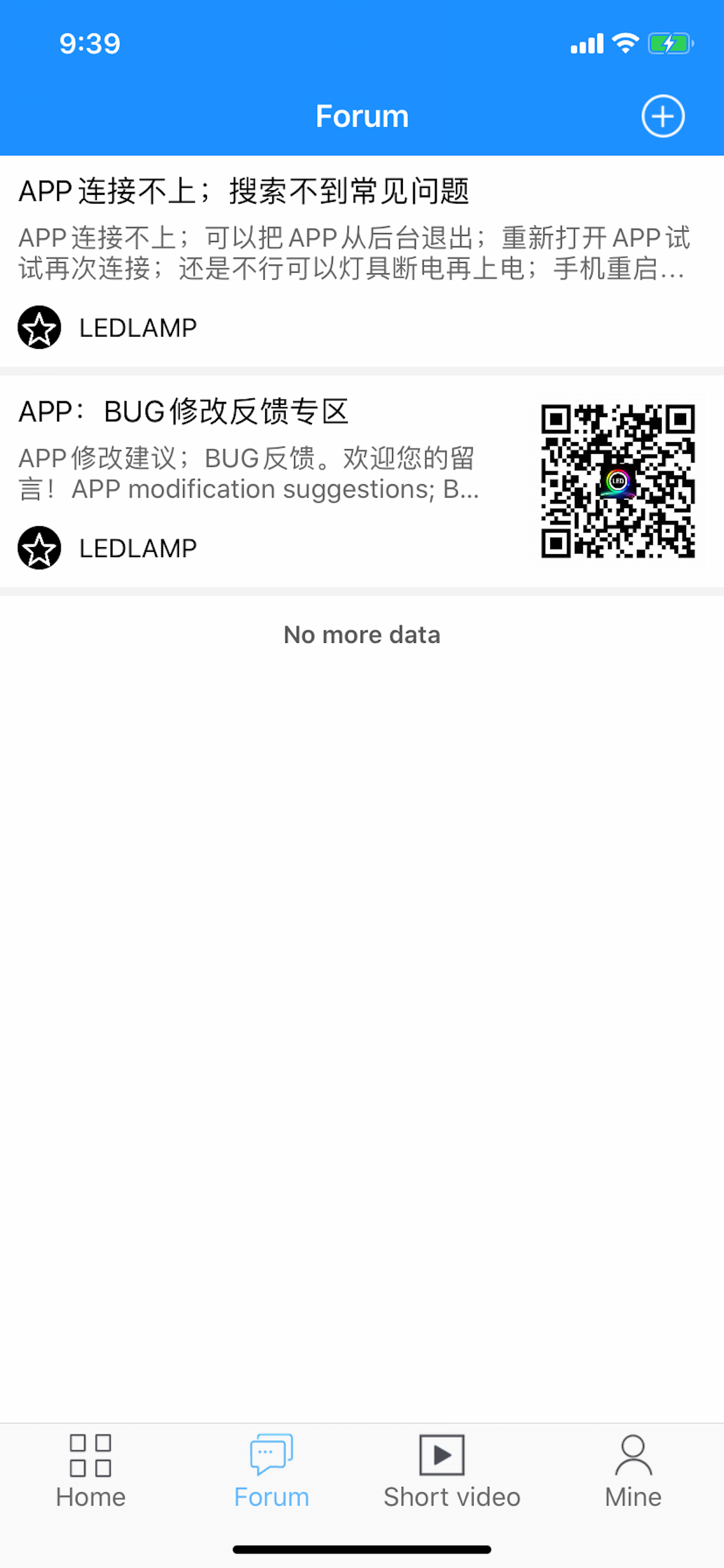Tap the clock showing 9:39
Image resolution: width=724 pixels, height=1568 pixels.
(x=89, y=43)
